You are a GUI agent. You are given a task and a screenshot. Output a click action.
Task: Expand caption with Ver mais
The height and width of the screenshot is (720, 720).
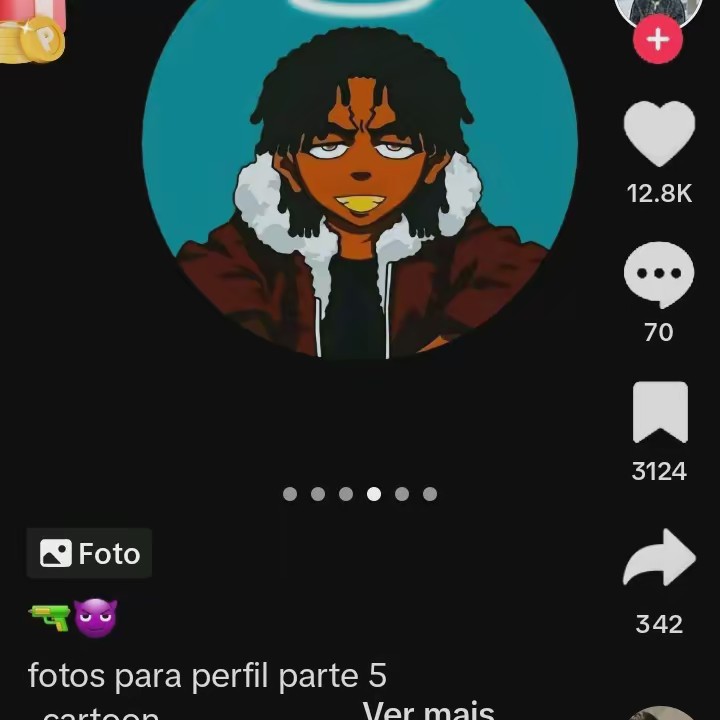pyautogui.click(x=428, y=710)
